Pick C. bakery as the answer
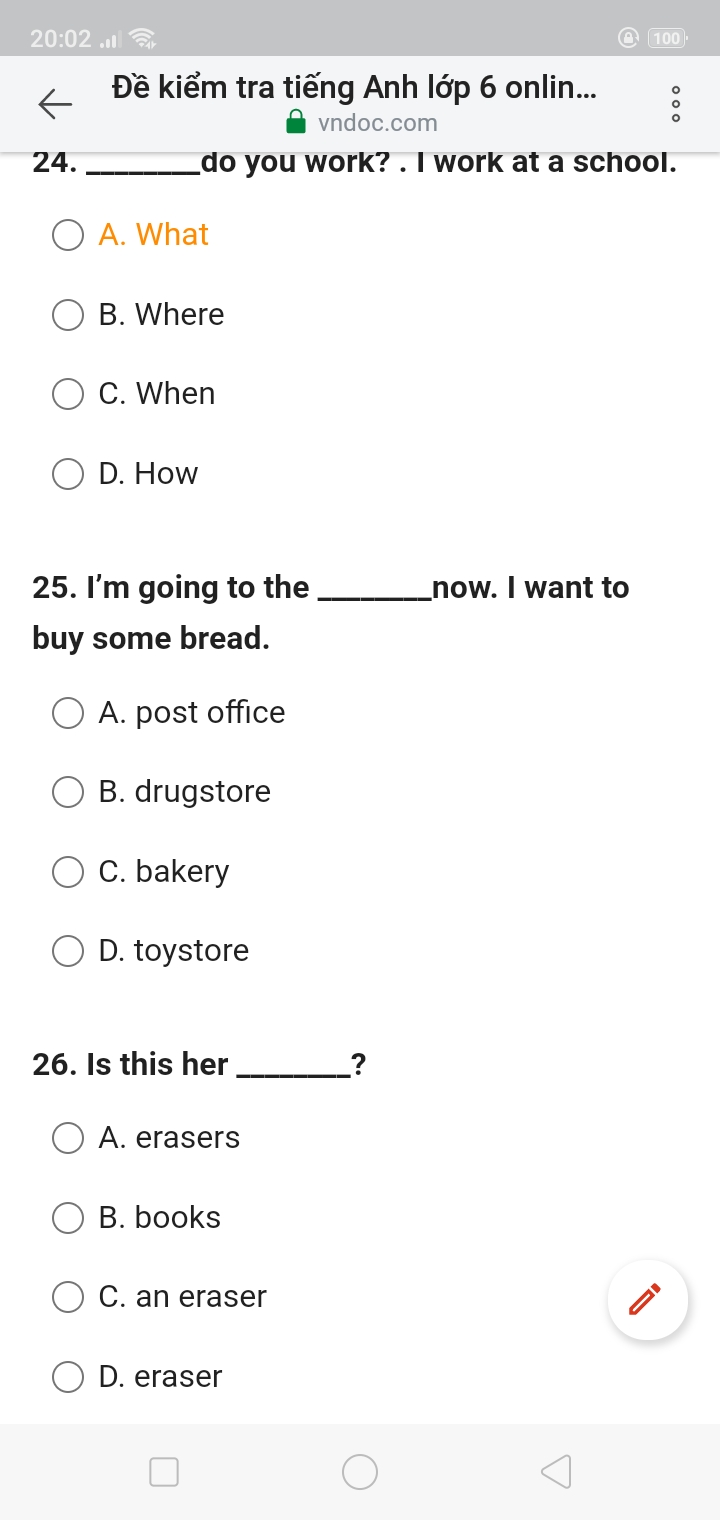The image size is (720, 1520). tap(68, 872)
